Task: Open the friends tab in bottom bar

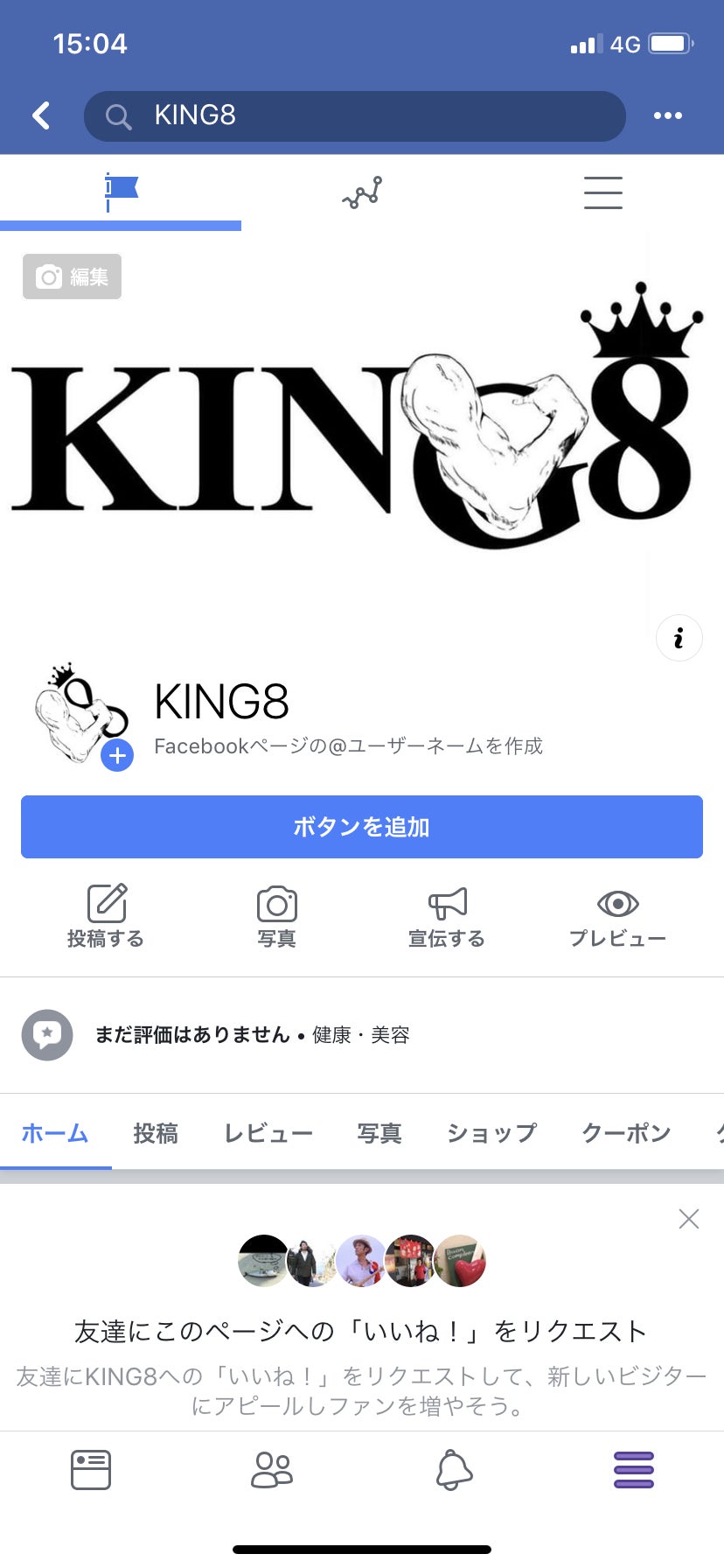Action: pos(271,1470)
